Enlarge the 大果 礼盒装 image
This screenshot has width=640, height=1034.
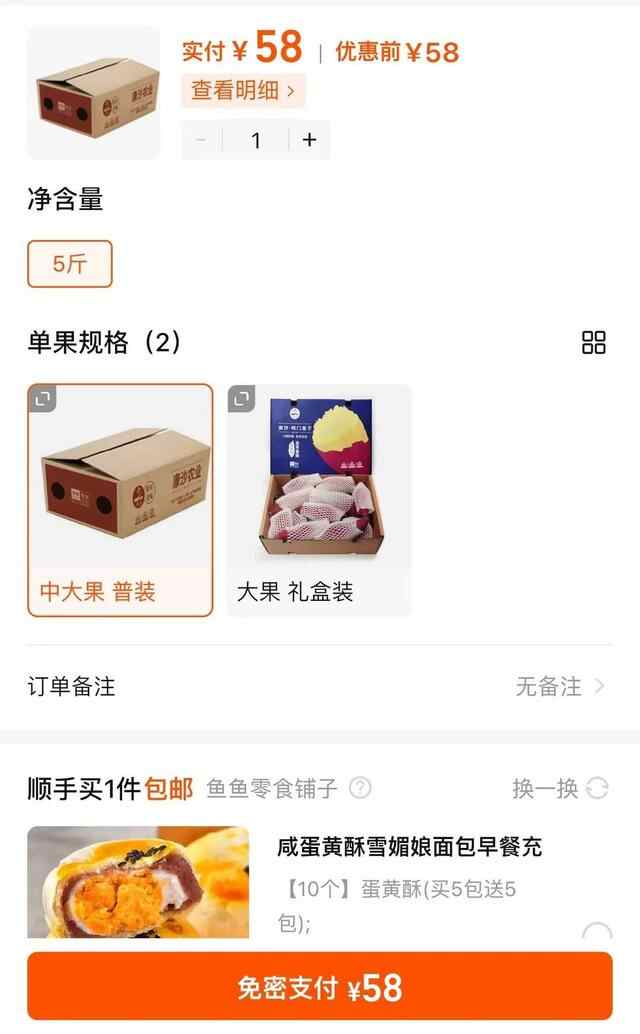(242, 399)
